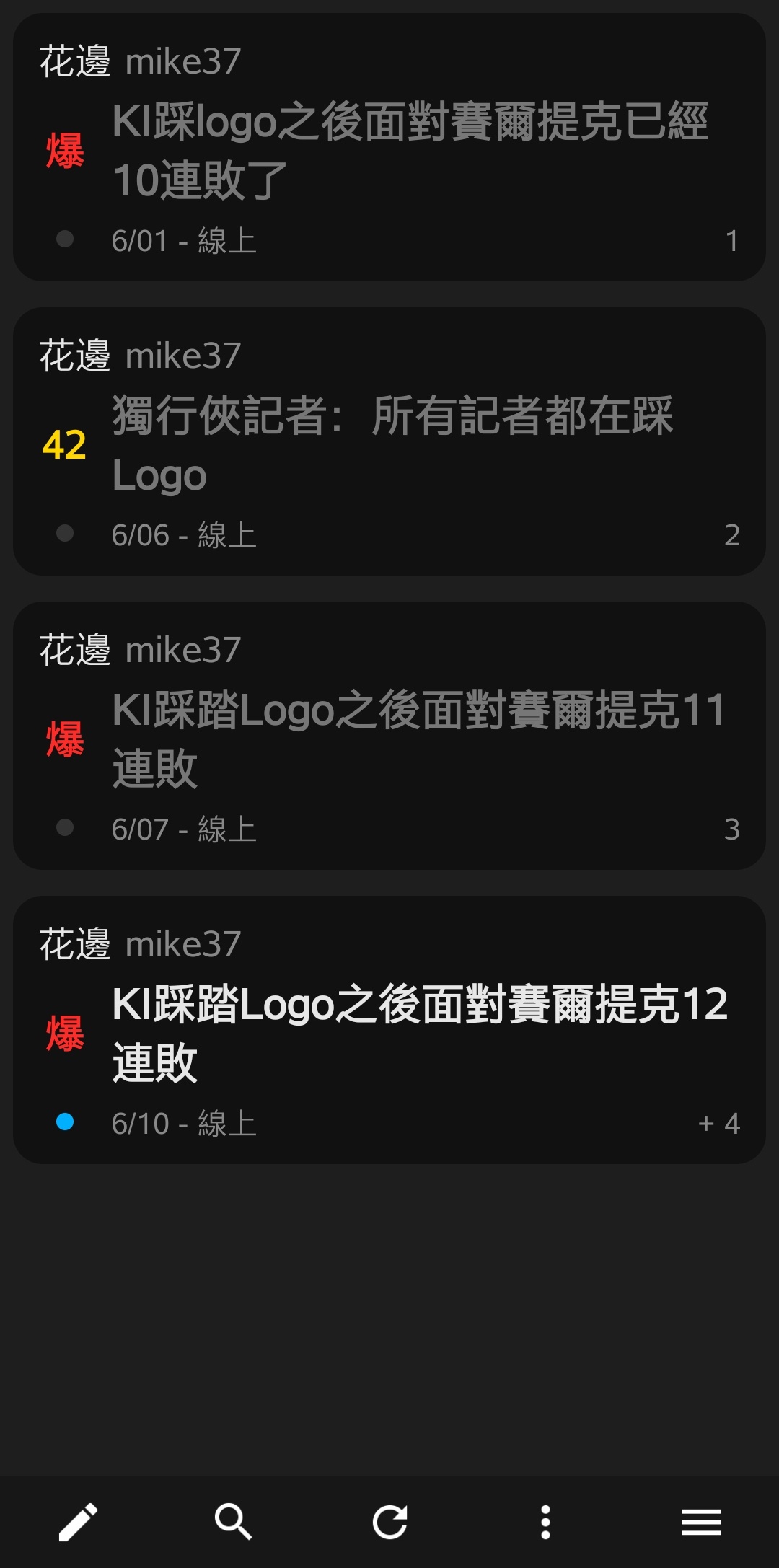Open the post about KI's 10連敗 dated 6/01

(x=389, y=147)
